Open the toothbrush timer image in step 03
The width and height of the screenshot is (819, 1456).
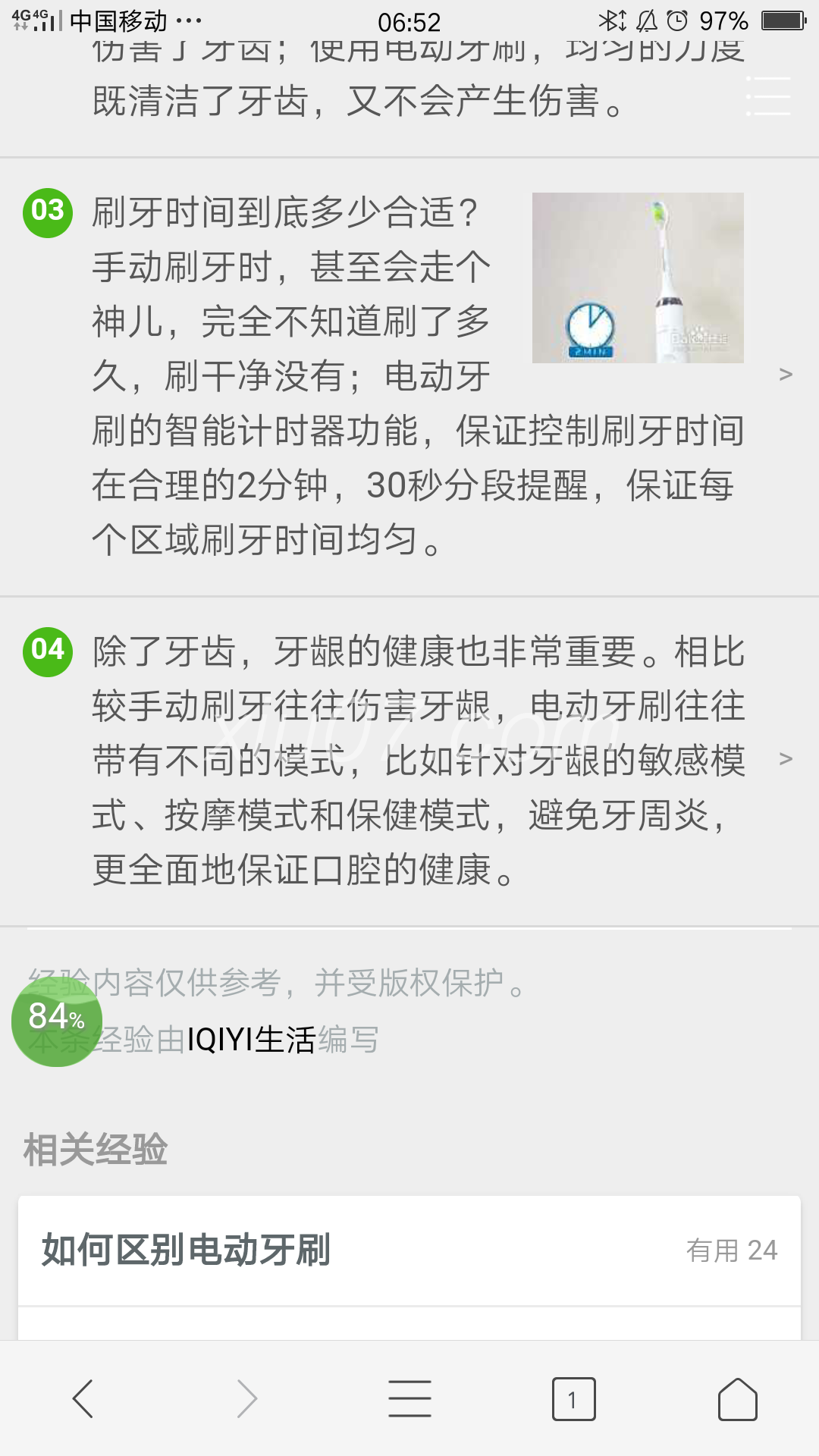pyautogui.click(x=638, y=278)
